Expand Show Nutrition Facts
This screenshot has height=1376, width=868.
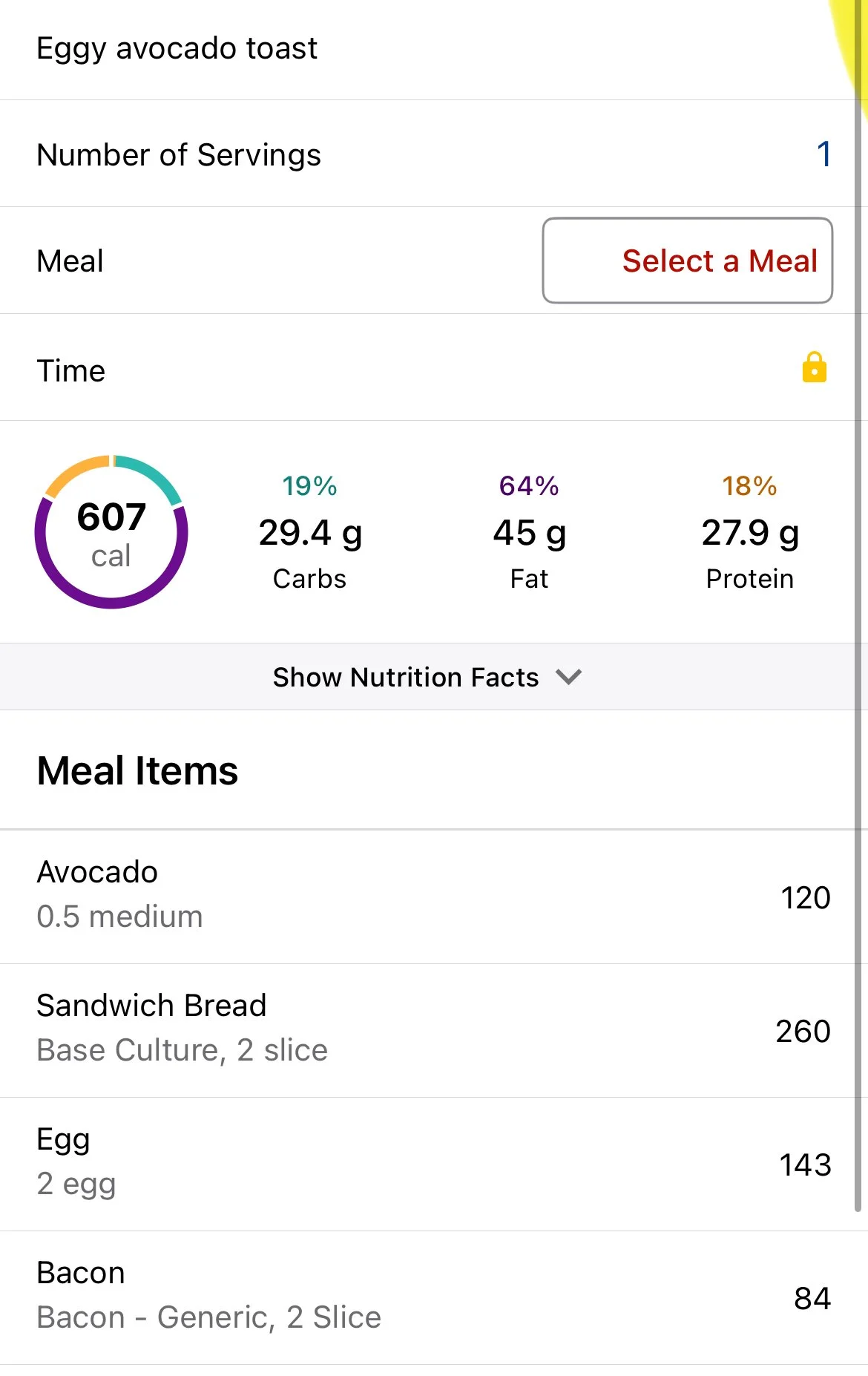[427, 677]
